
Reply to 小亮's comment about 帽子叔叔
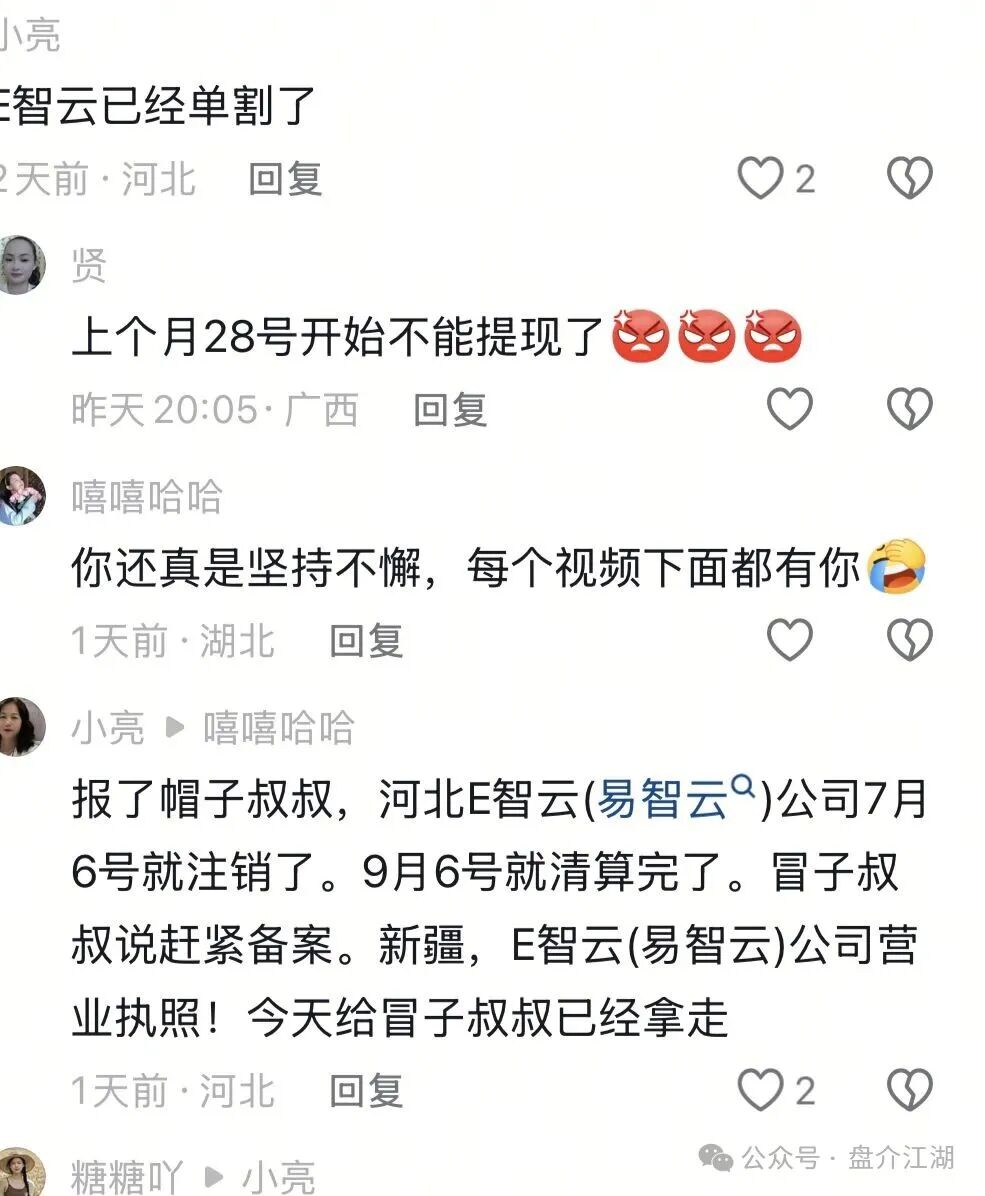[366, 1090]
